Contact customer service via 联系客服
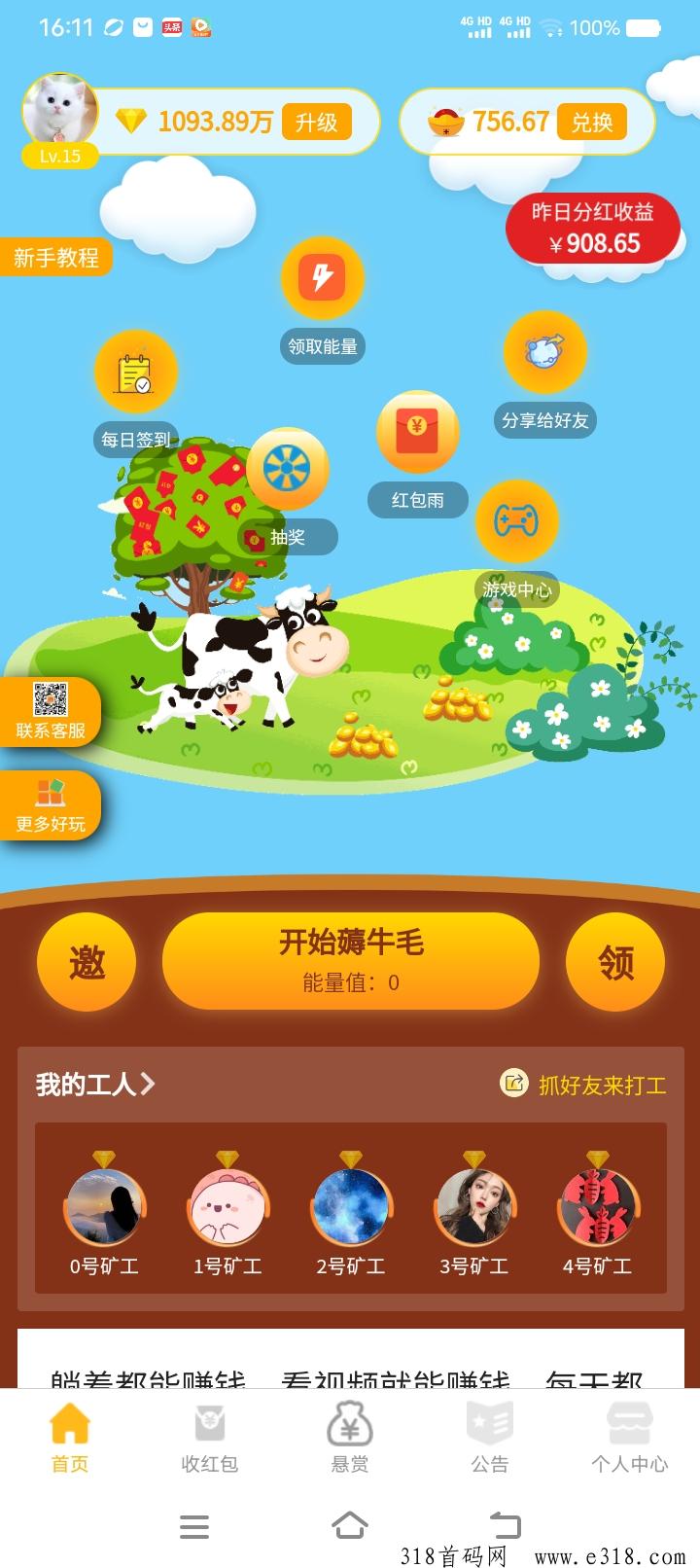The width and height of the screenshot is (700, 1568). coord(51,712)
